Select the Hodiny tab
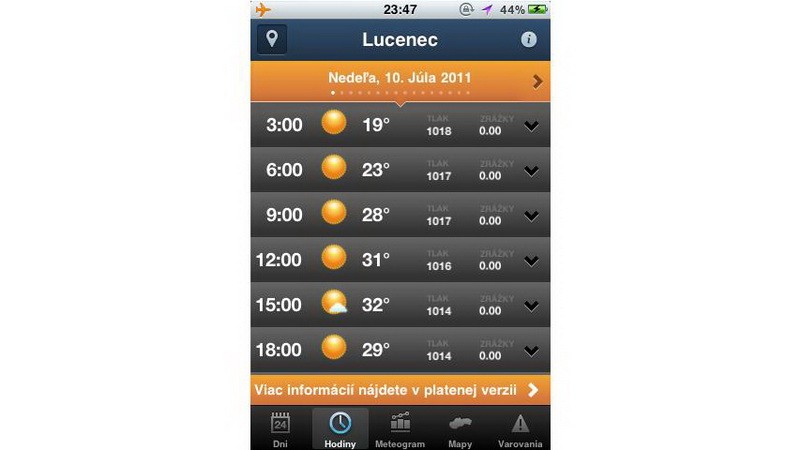Image resolution: width=800 pixels, height=450 pixels. tap(340, 428)
